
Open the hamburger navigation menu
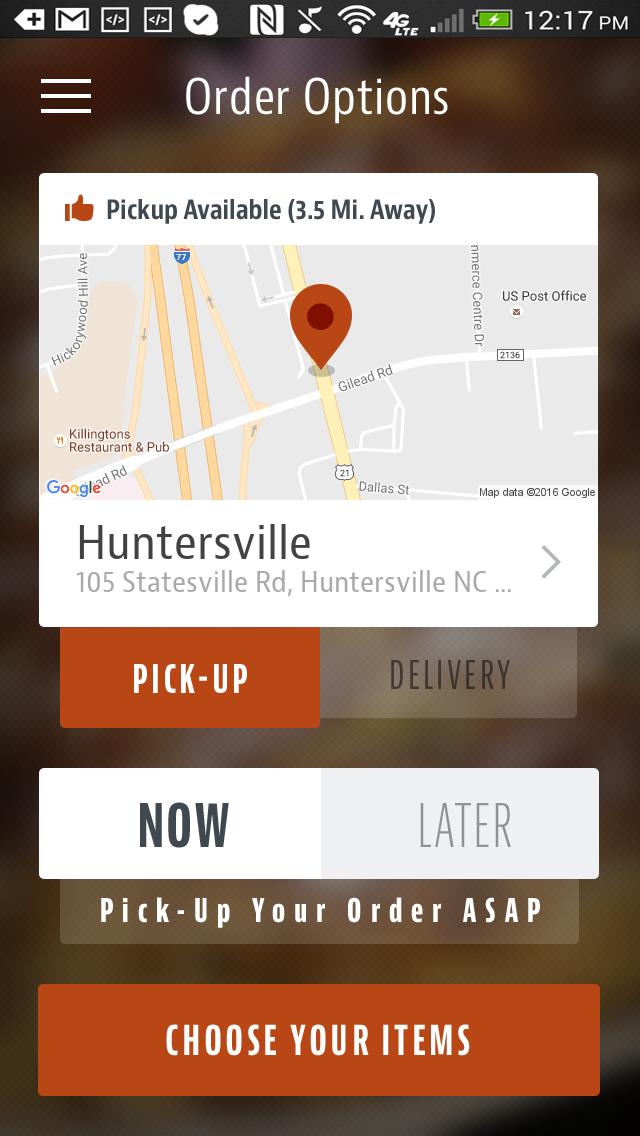pyautogui.click(x=66, y=96)
